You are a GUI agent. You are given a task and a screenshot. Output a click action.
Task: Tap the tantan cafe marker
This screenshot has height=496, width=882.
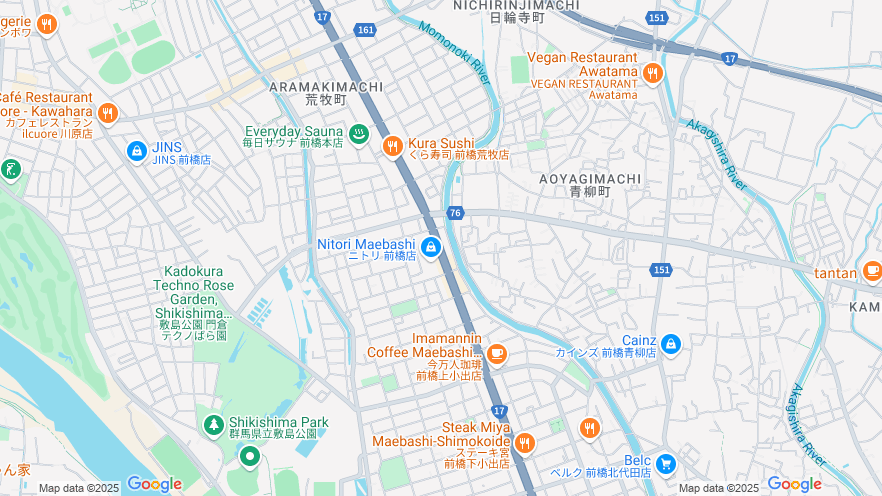pyautogui.click(x=872, y=271)
